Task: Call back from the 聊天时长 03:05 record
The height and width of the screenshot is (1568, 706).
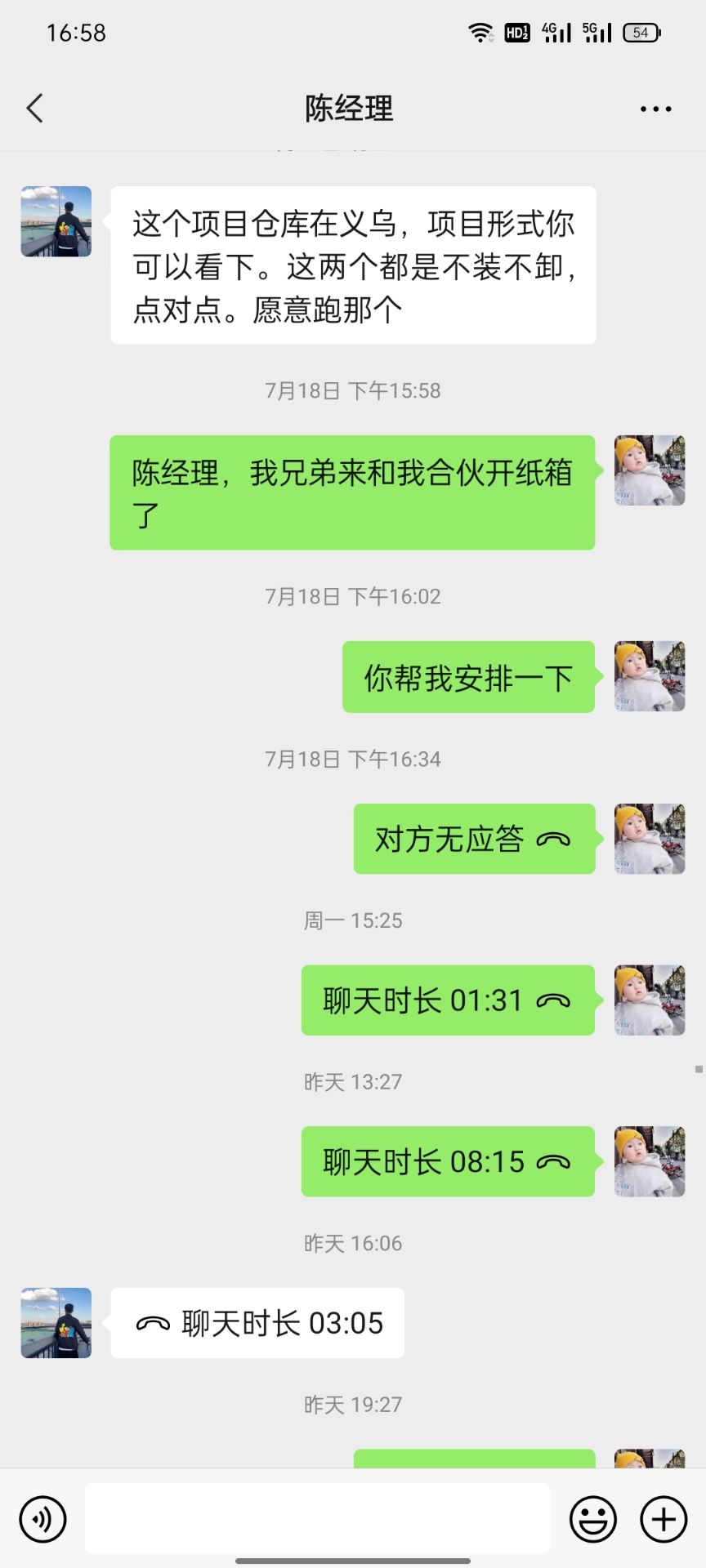Action: tap(257, 1323)
